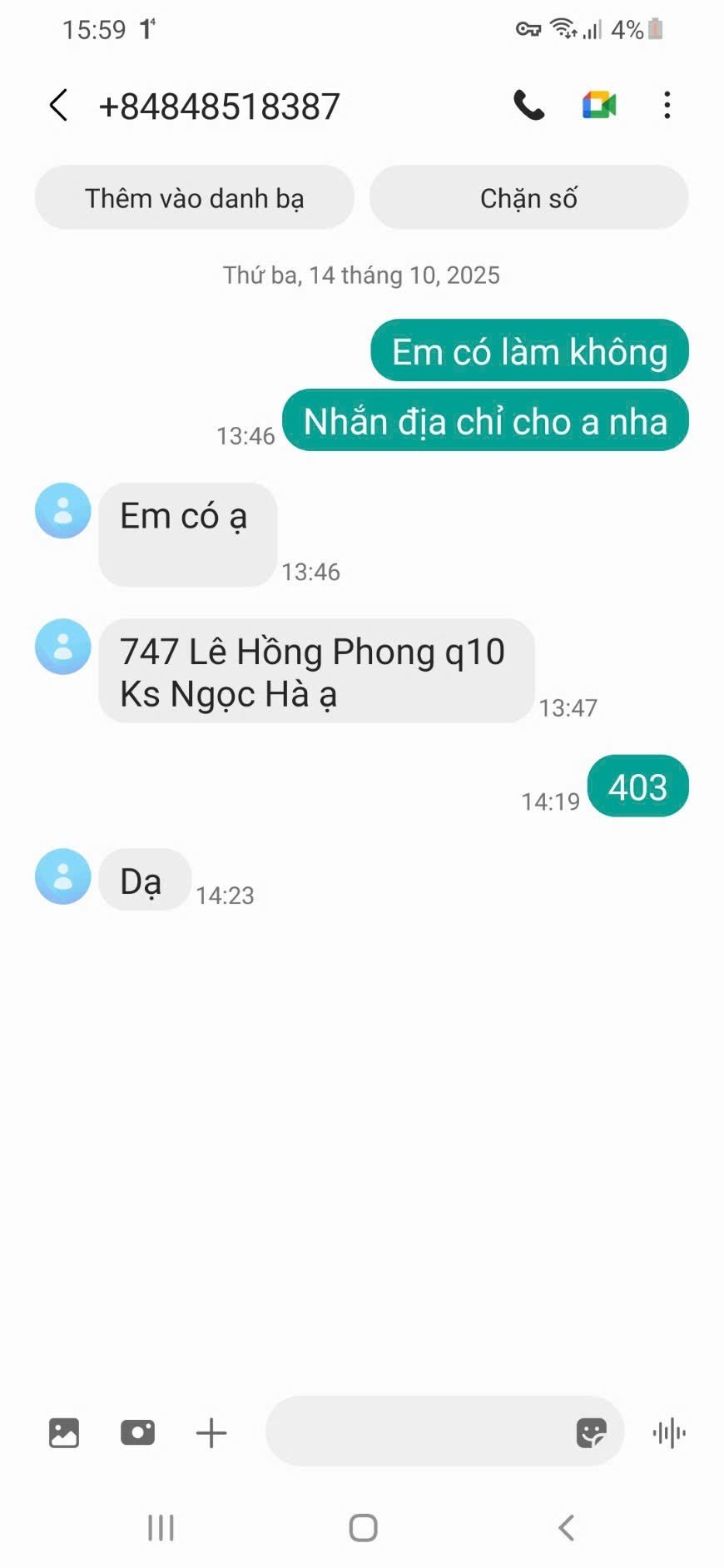Start a Google Meet video call
Screen dimensions: 724x1568
598,106
